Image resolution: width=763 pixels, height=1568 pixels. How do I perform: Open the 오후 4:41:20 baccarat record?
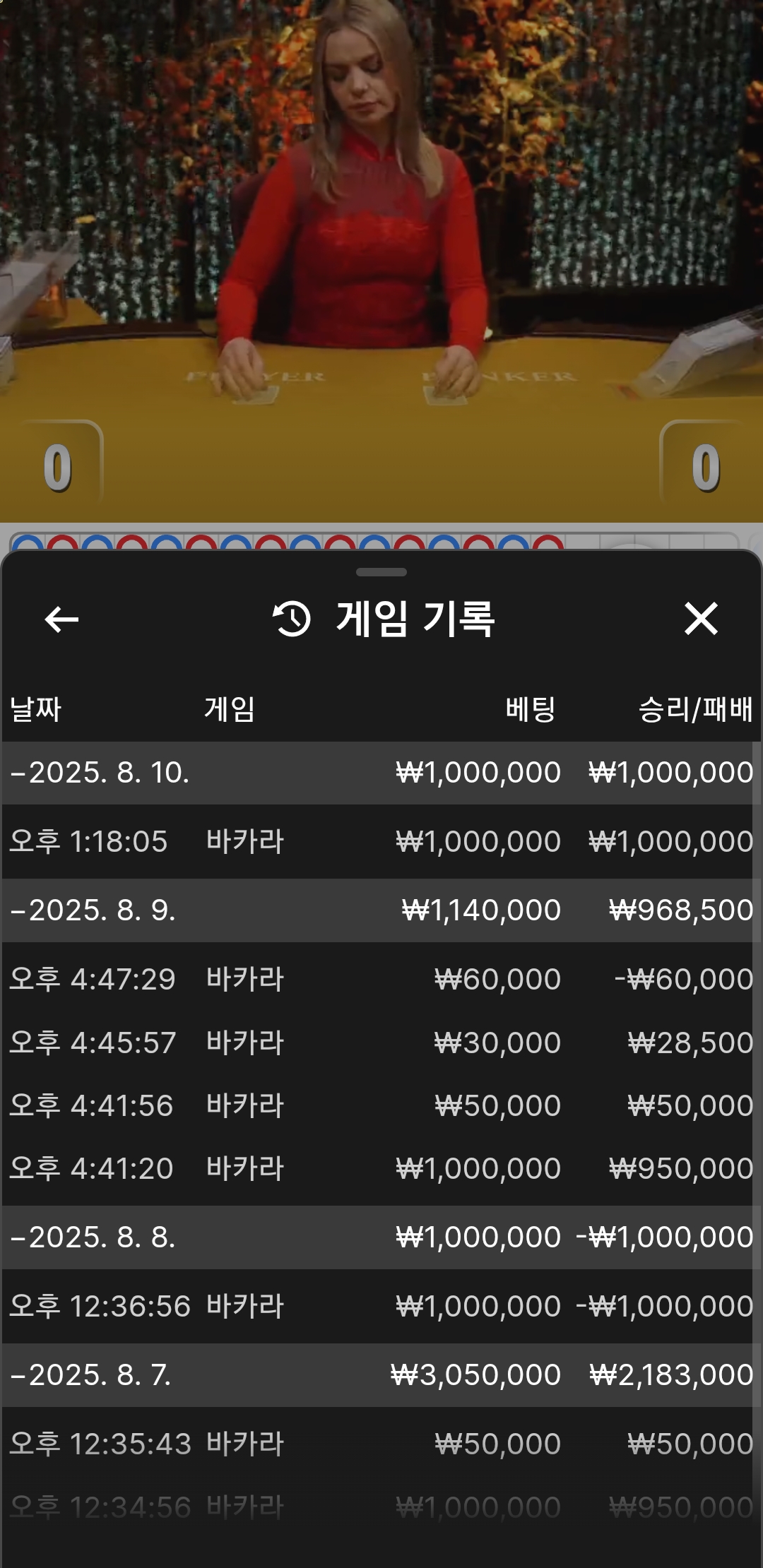tap(381, 1169)
